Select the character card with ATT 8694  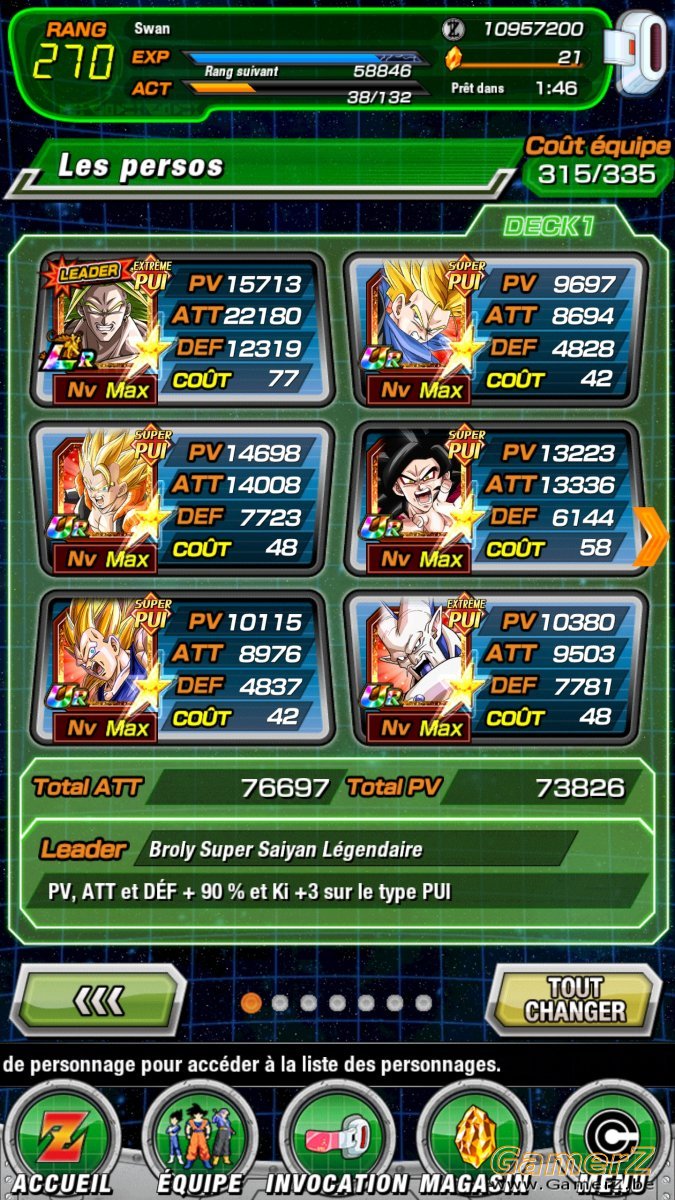pos(496,330)
